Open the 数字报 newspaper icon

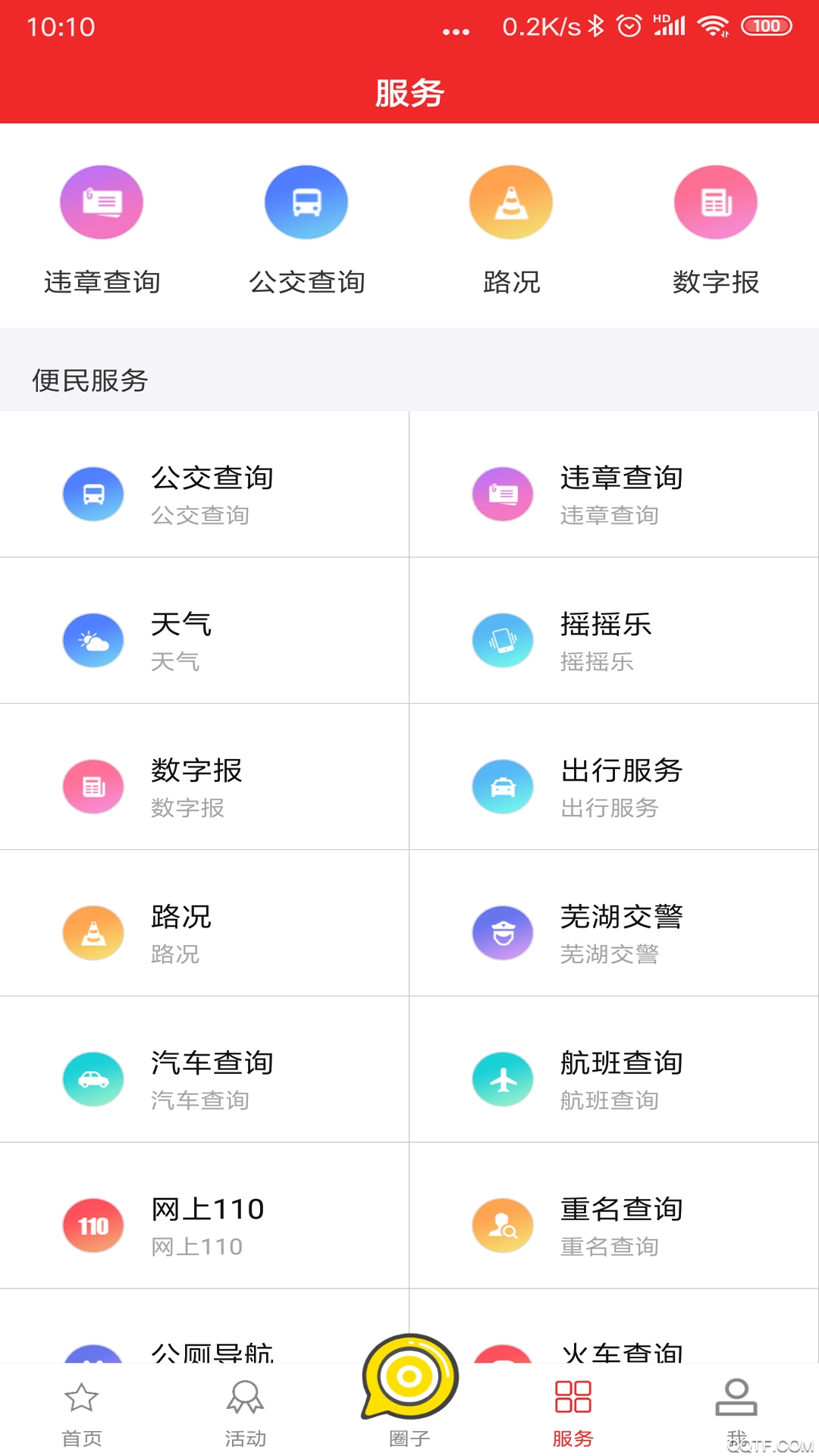[x=715, y=202]
